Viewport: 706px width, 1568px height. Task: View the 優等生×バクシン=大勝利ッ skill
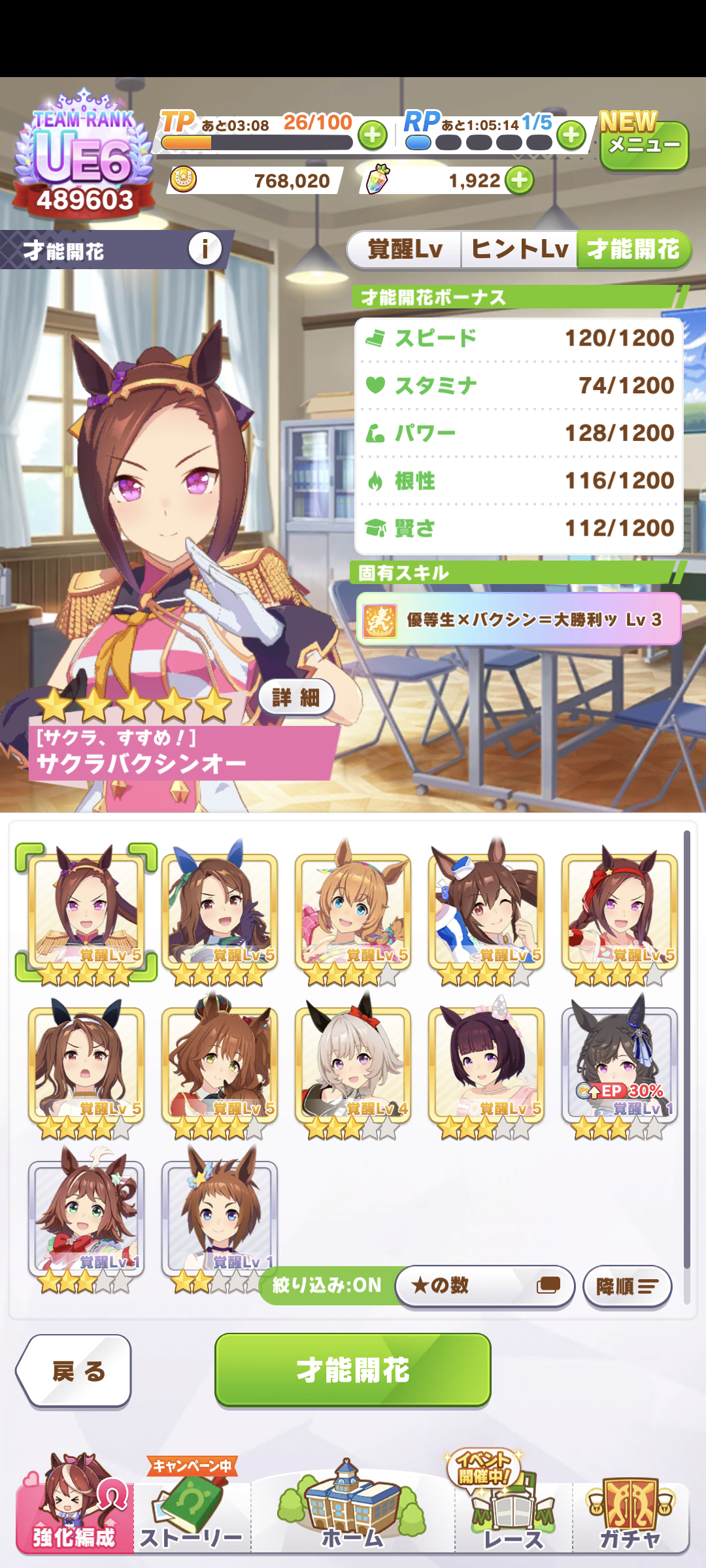click(518, 619)
